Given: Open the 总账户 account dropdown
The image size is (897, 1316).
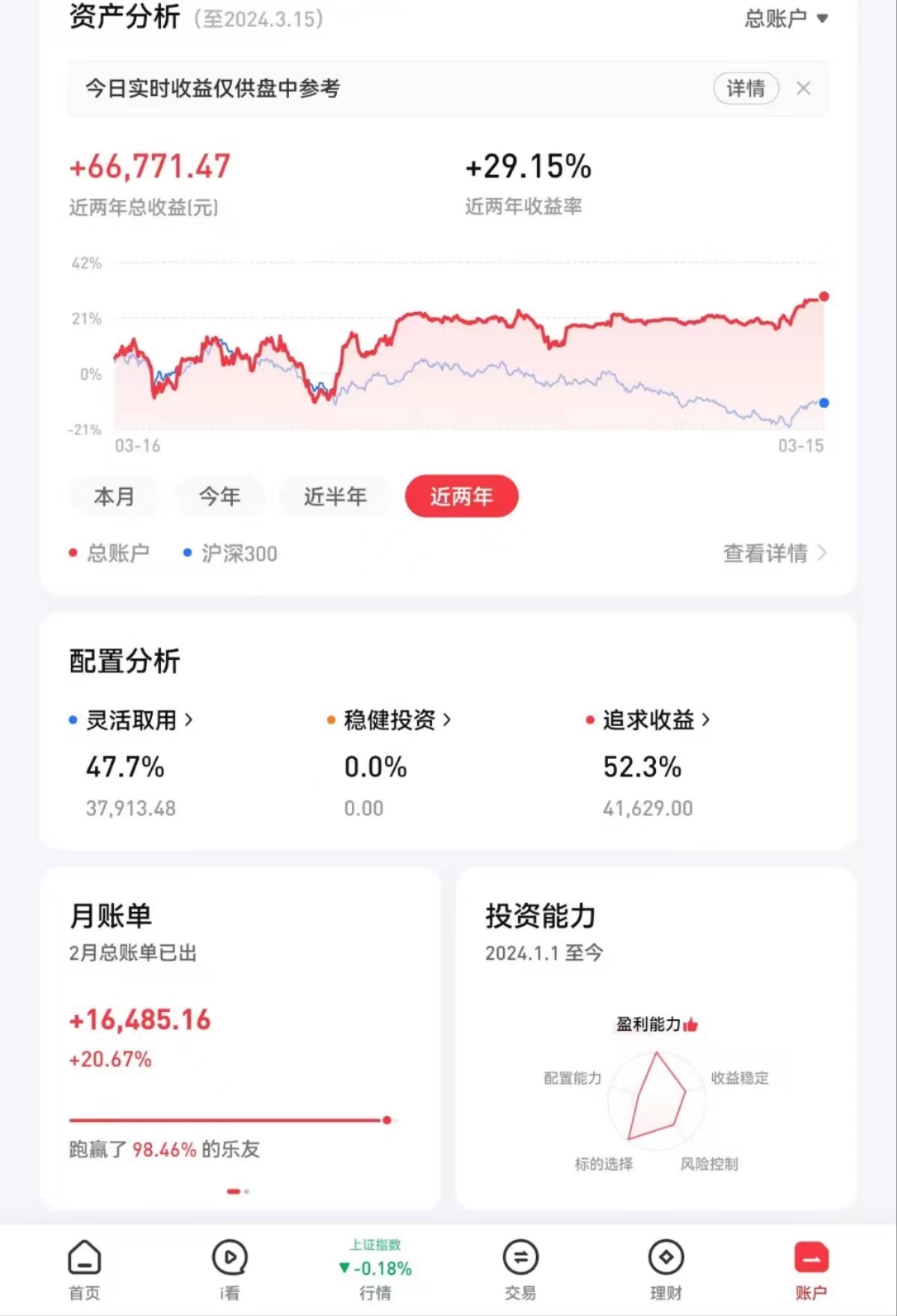Looking at the screenshot, I should coord(786,18).
